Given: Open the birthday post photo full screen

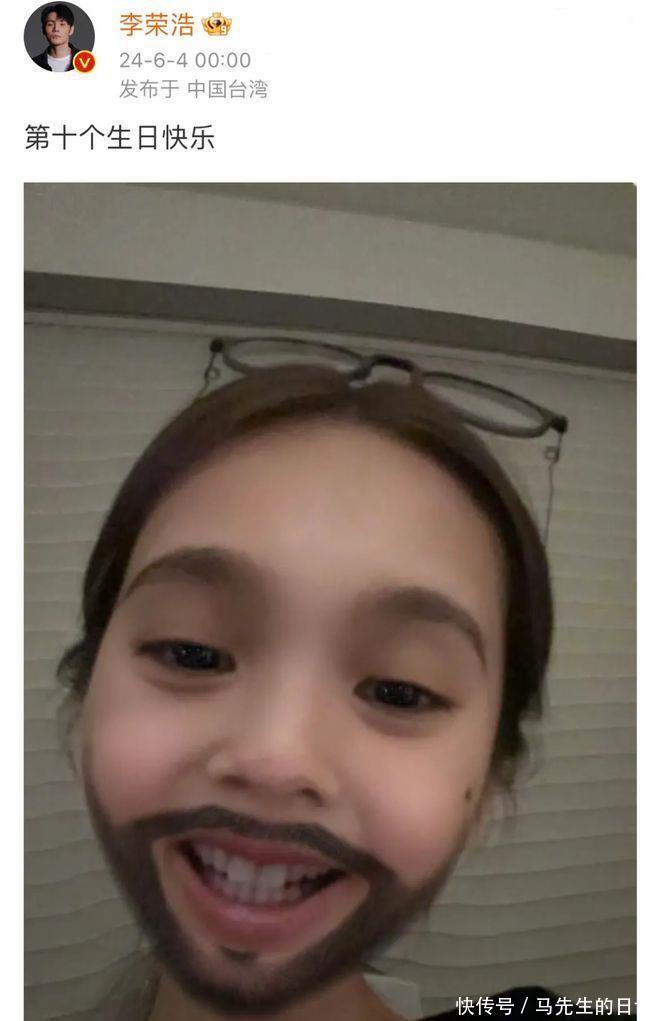Looking at the screenshot, I should click(330, 600).
